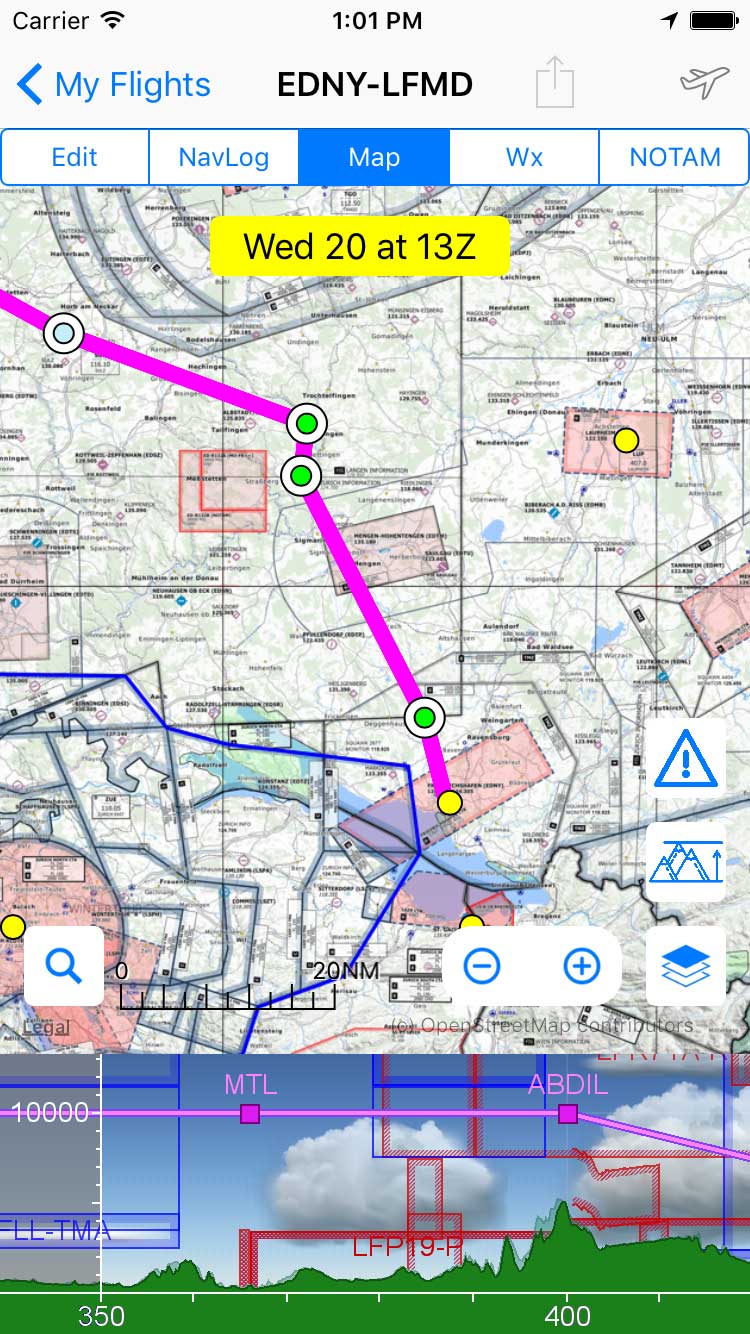Image resolution: width=750 pixels, height=1334 pixels.
Task: Open the map layers button
Action: (x=685, y=966)
